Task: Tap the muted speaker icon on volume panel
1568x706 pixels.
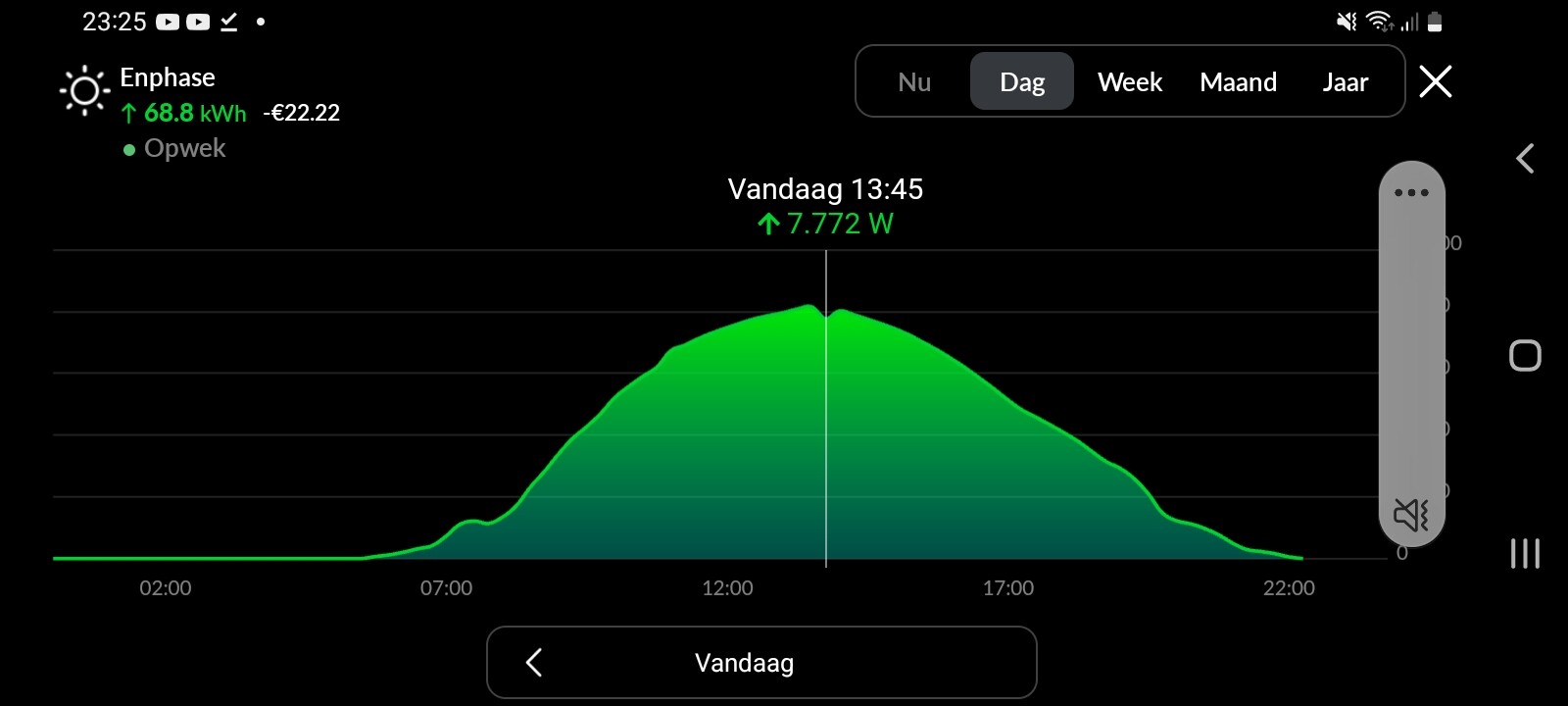Action: click(x=1411, y=514)
